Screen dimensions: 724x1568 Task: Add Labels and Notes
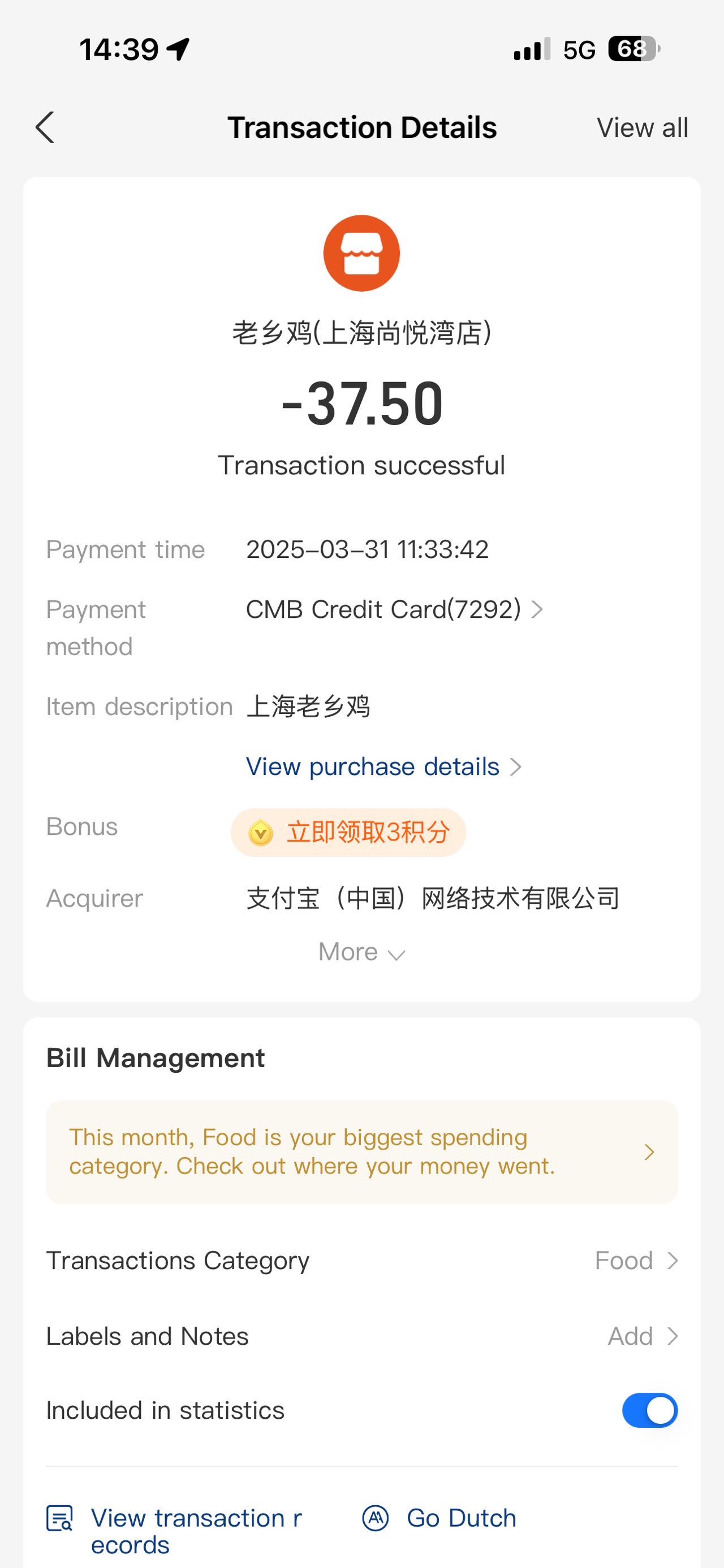pos(361,1336)
